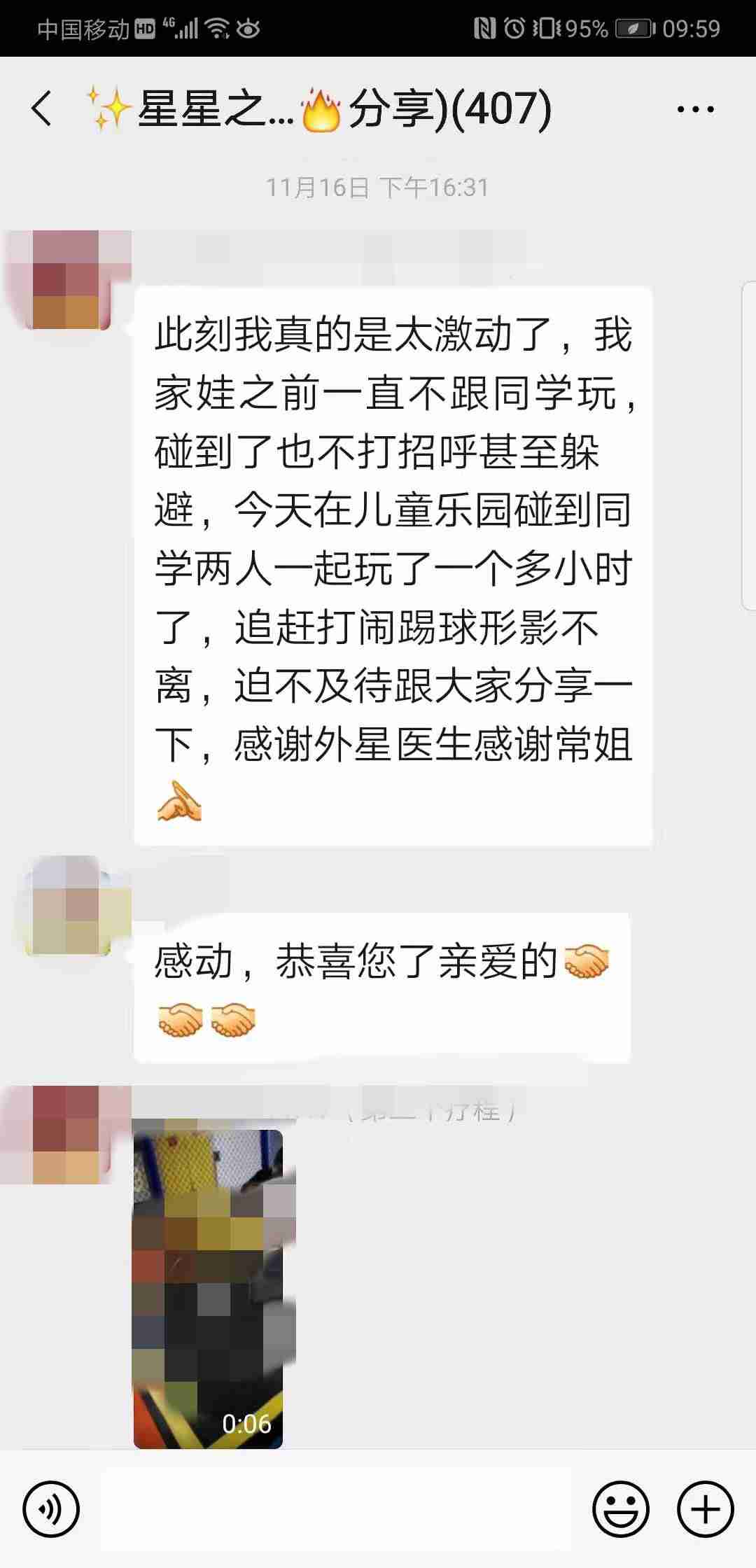Open the plus attachment menu
Image resolution: width=756 pixels, height=1568 pixels.
click(x=705, y=1508)
